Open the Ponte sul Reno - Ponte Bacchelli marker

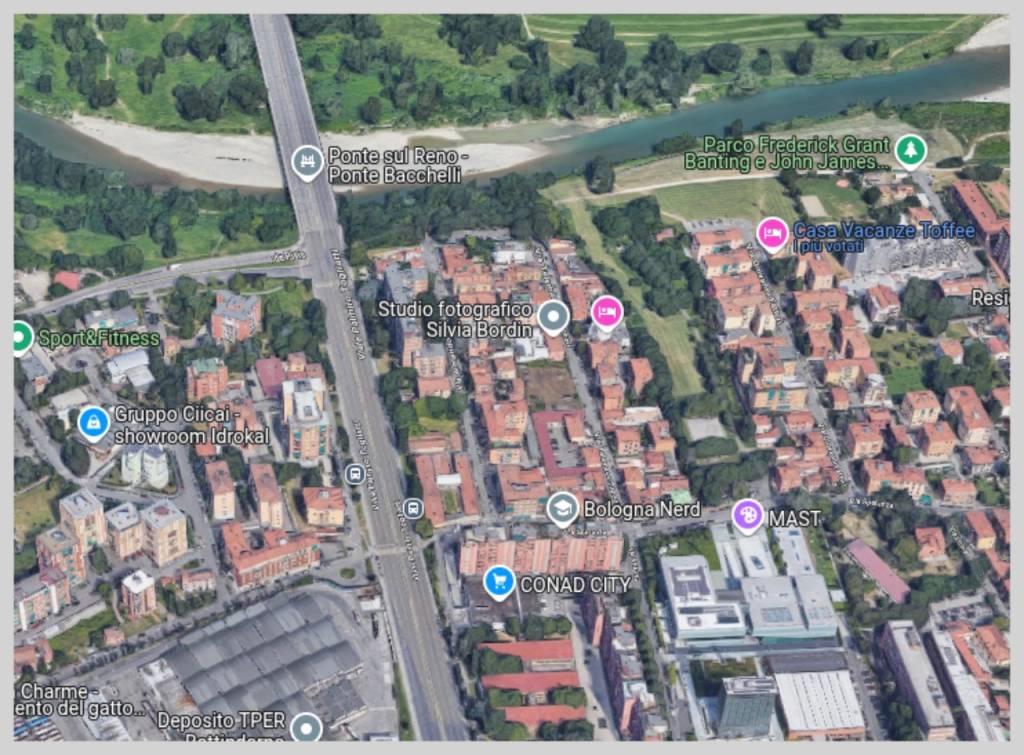pyautogui.click(x=307, y=162)
